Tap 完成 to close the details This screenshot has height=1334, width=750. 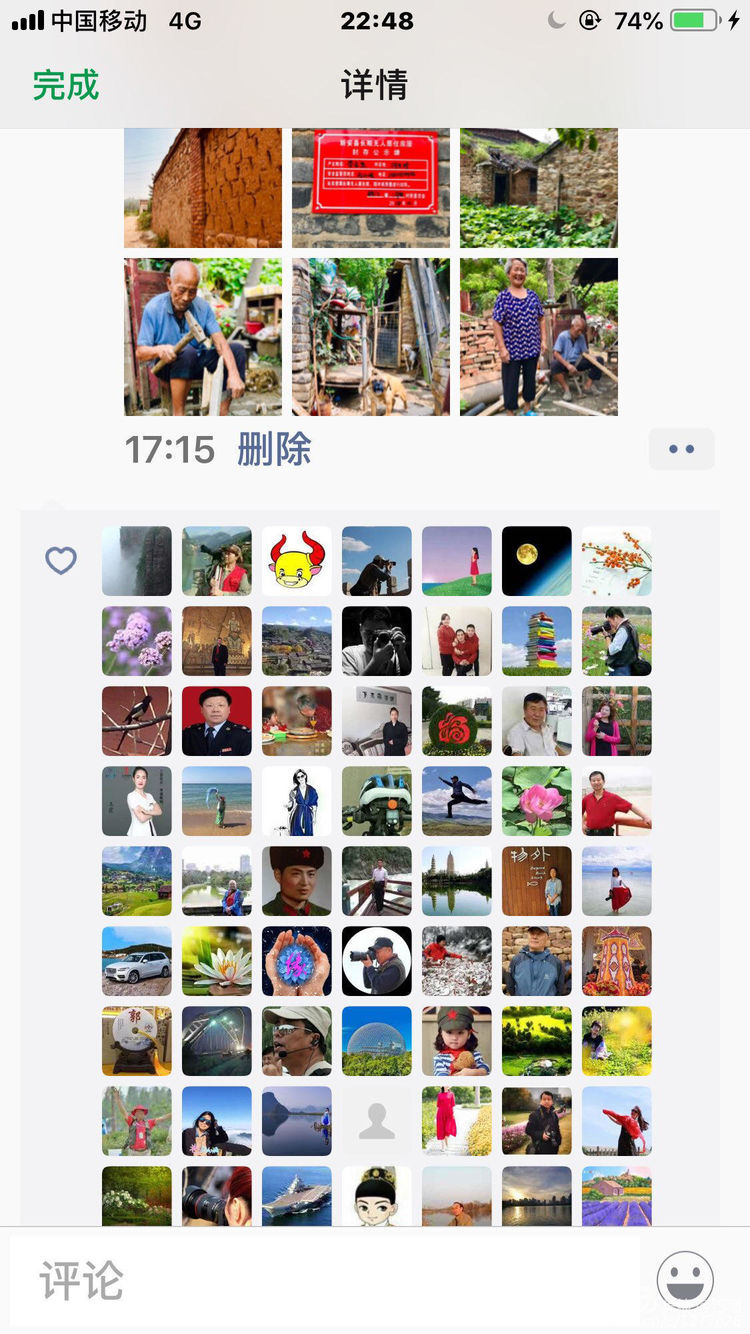click(66, 85)
